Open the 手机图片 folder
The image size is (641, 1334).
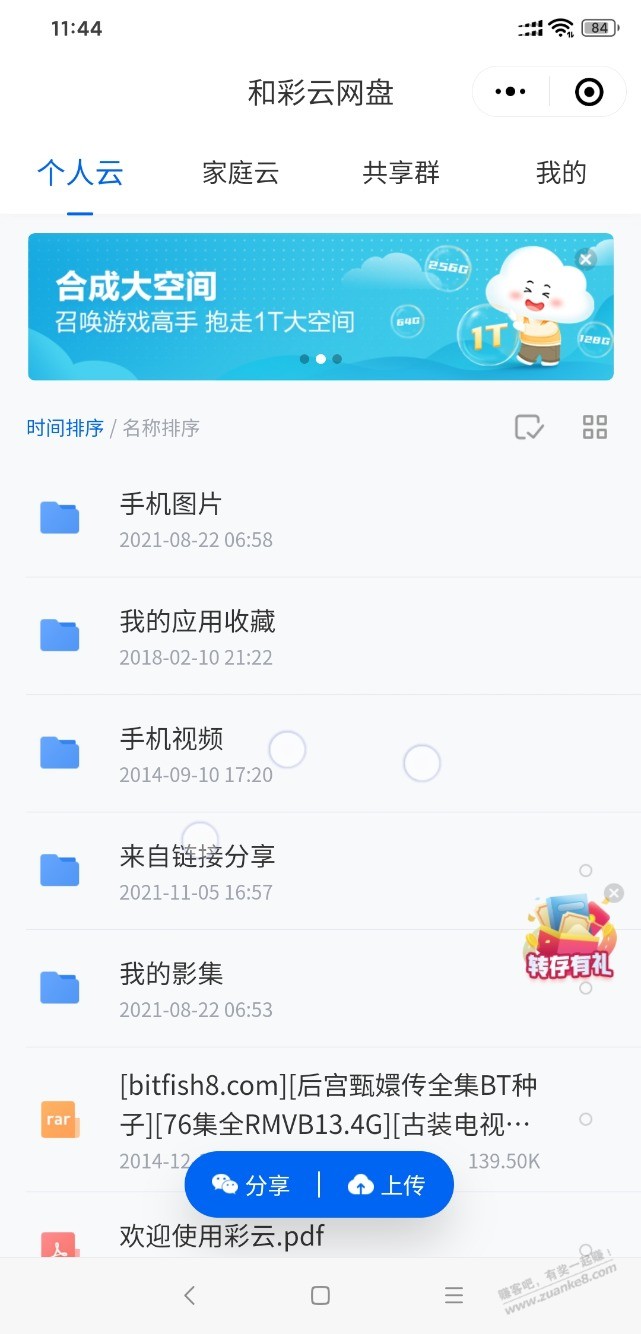[170, 518]
